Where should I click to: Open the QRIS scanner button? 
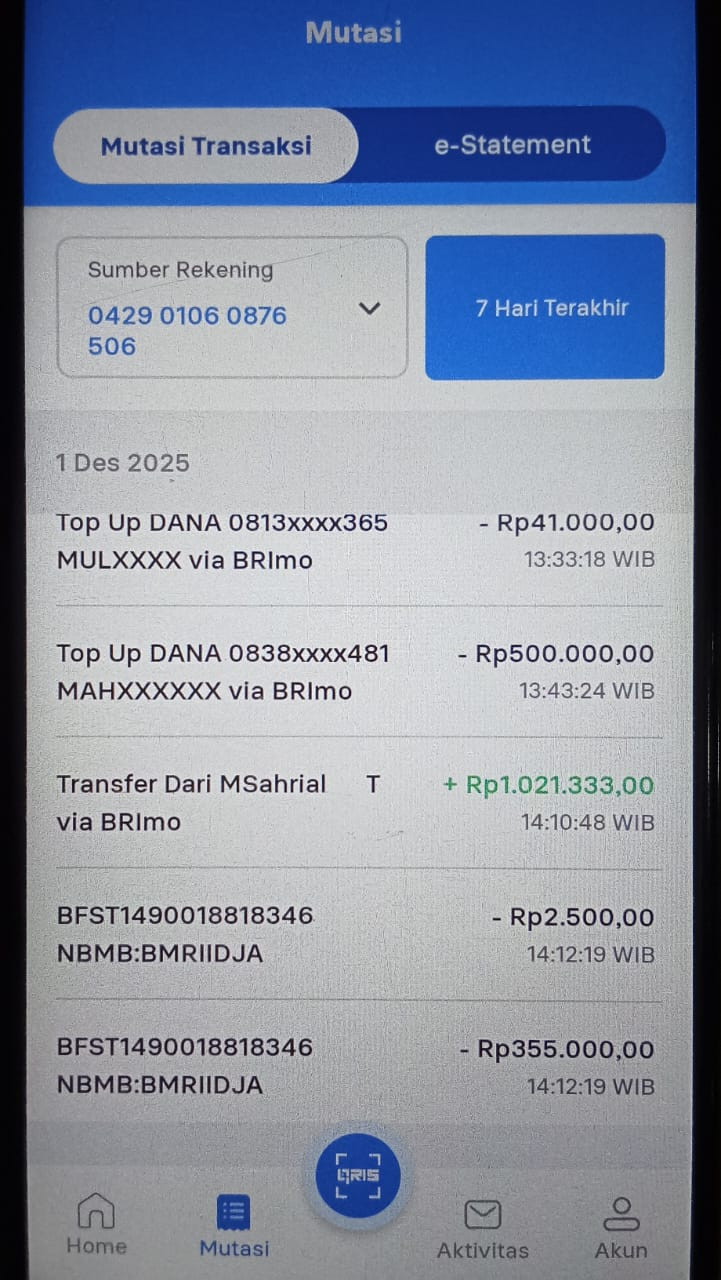point(358,1176)
